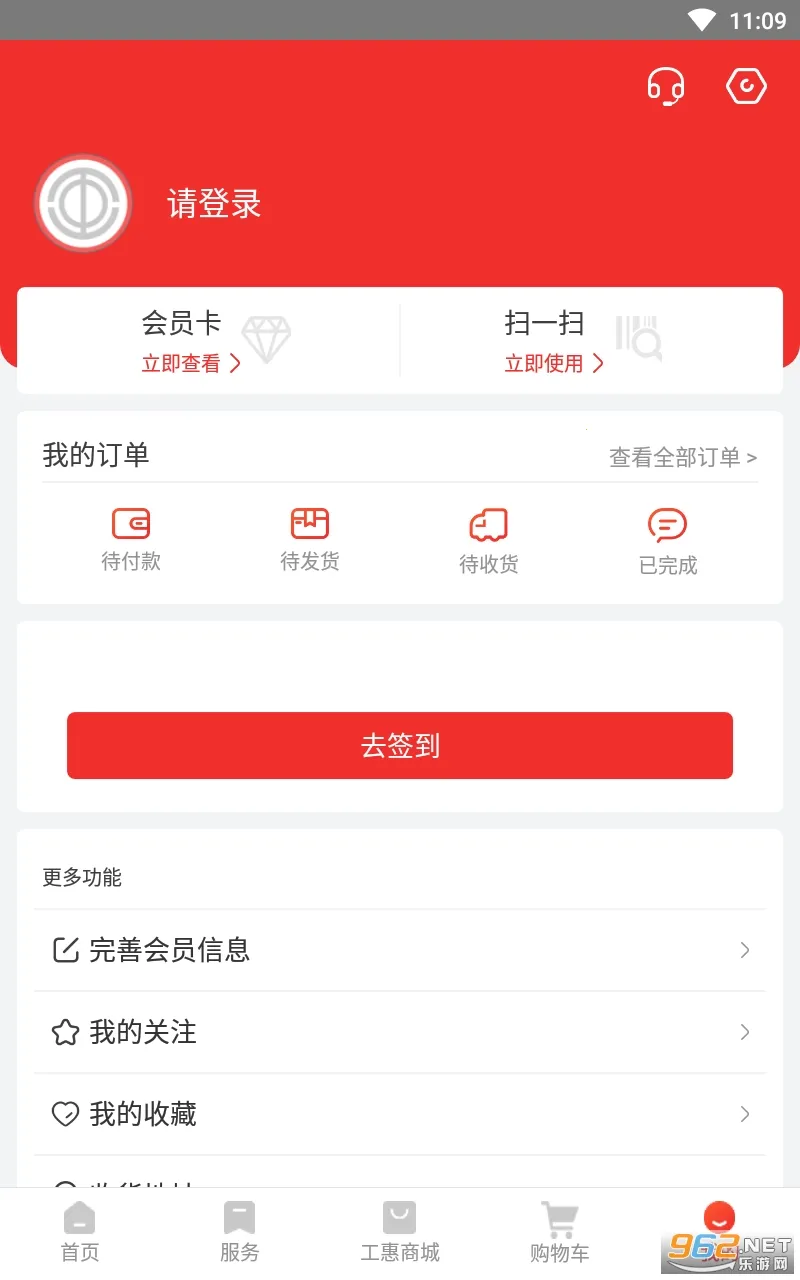Click the settings icon in top right corner
Viewport: 800px width, 1280px height.
pyautogui.click(x=746, y=88)
